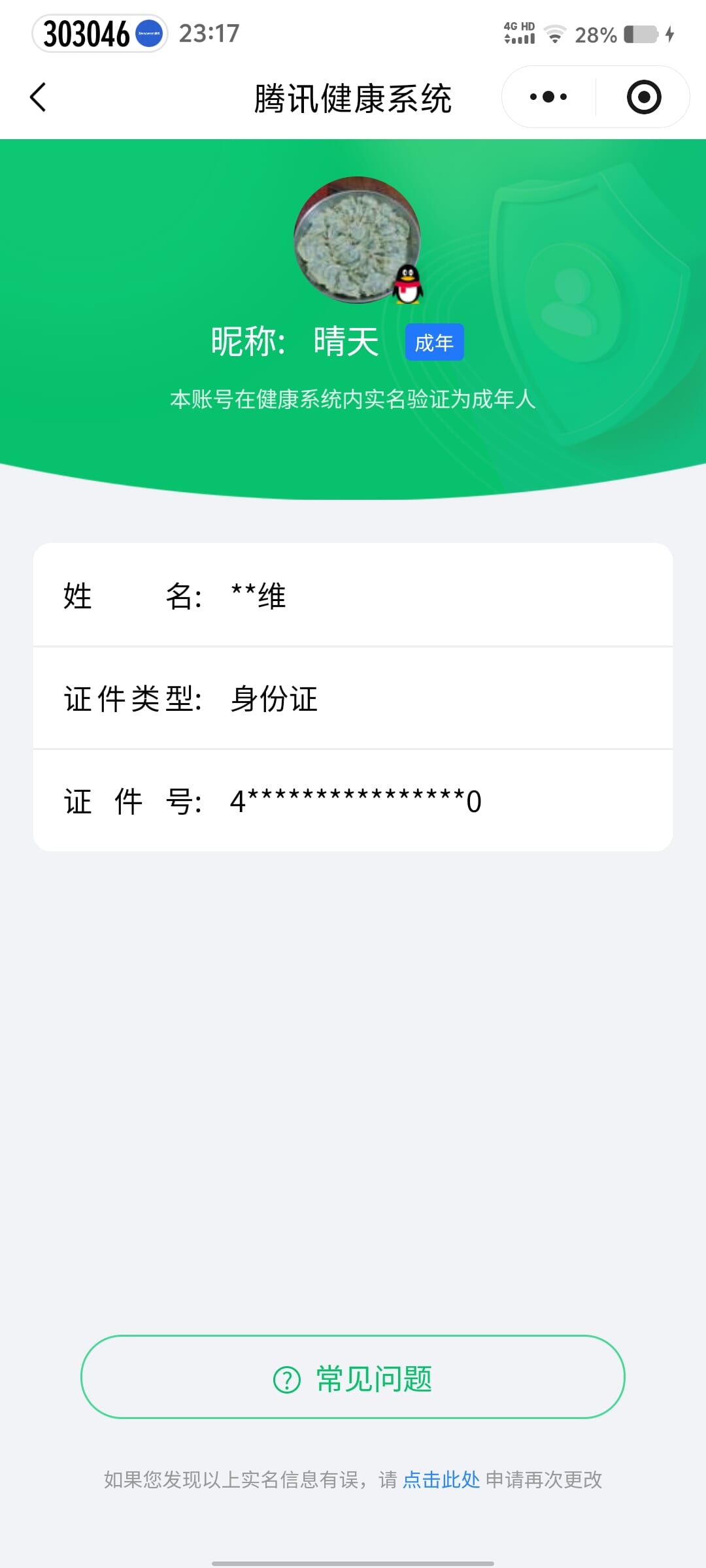The image size is (706, 1568).
Task: Close the mini program via the circle icon
Action: (644, 97)
